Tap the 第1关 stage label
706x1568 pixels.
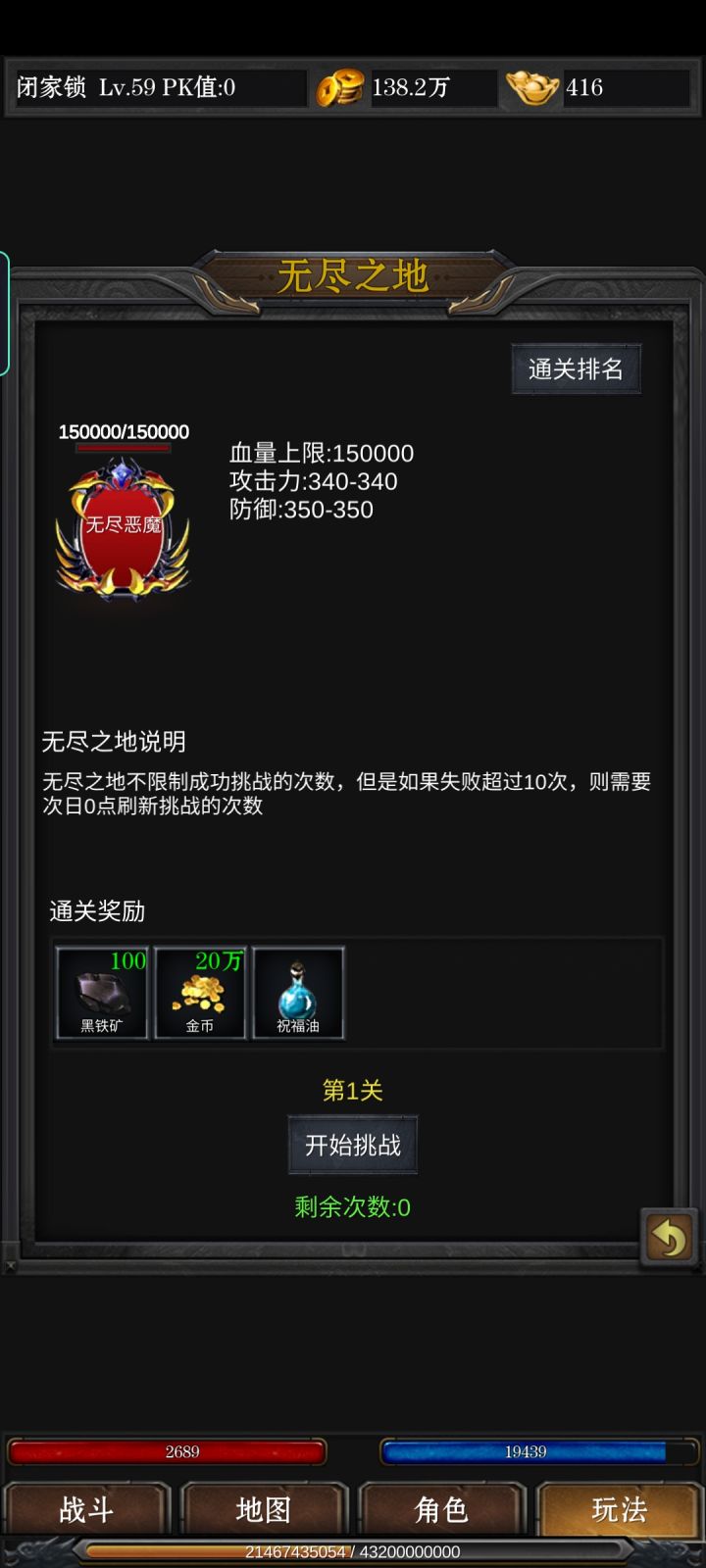[x=352, y=1089]
